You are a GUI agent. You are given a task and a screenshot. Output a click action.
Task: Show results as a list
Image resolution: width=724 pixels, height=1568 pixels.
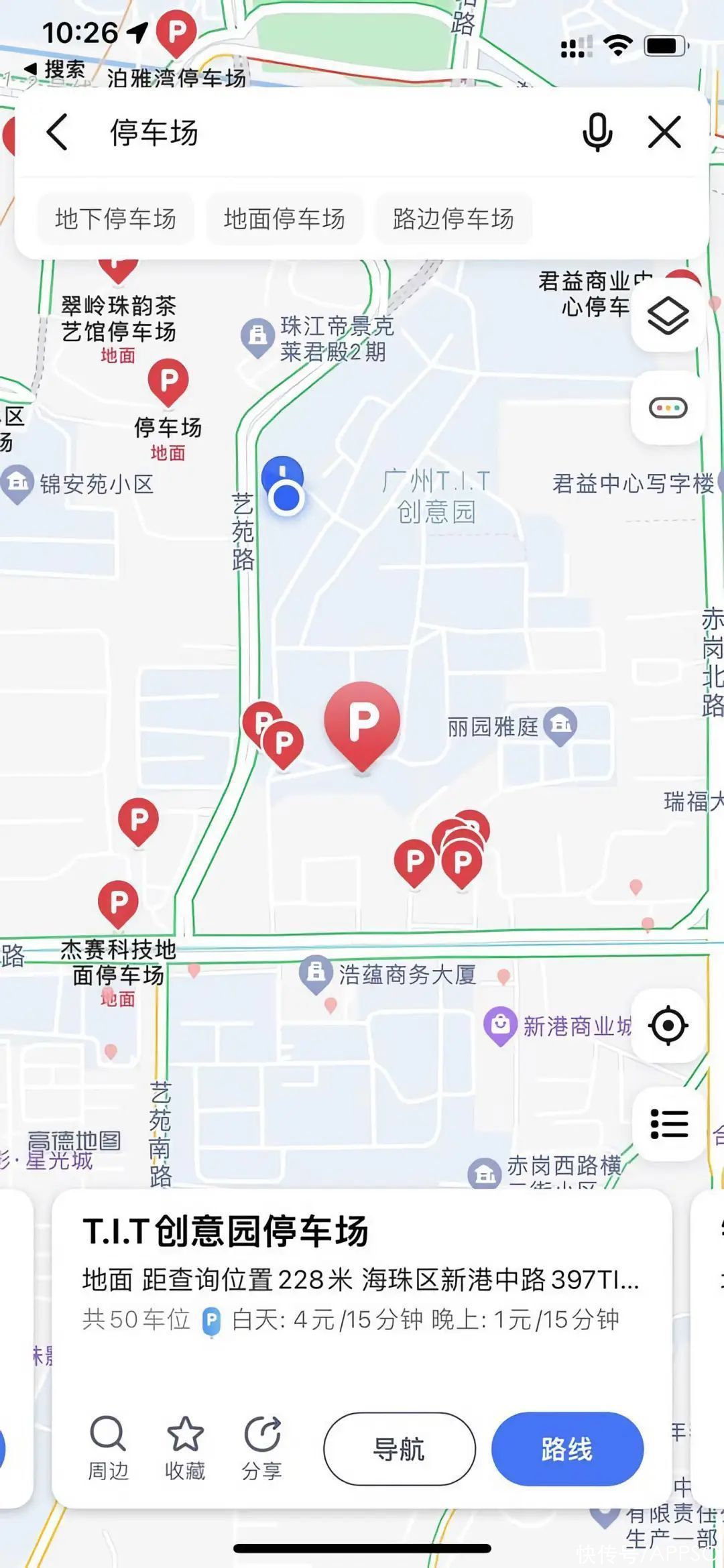(x=668, y=1124)
